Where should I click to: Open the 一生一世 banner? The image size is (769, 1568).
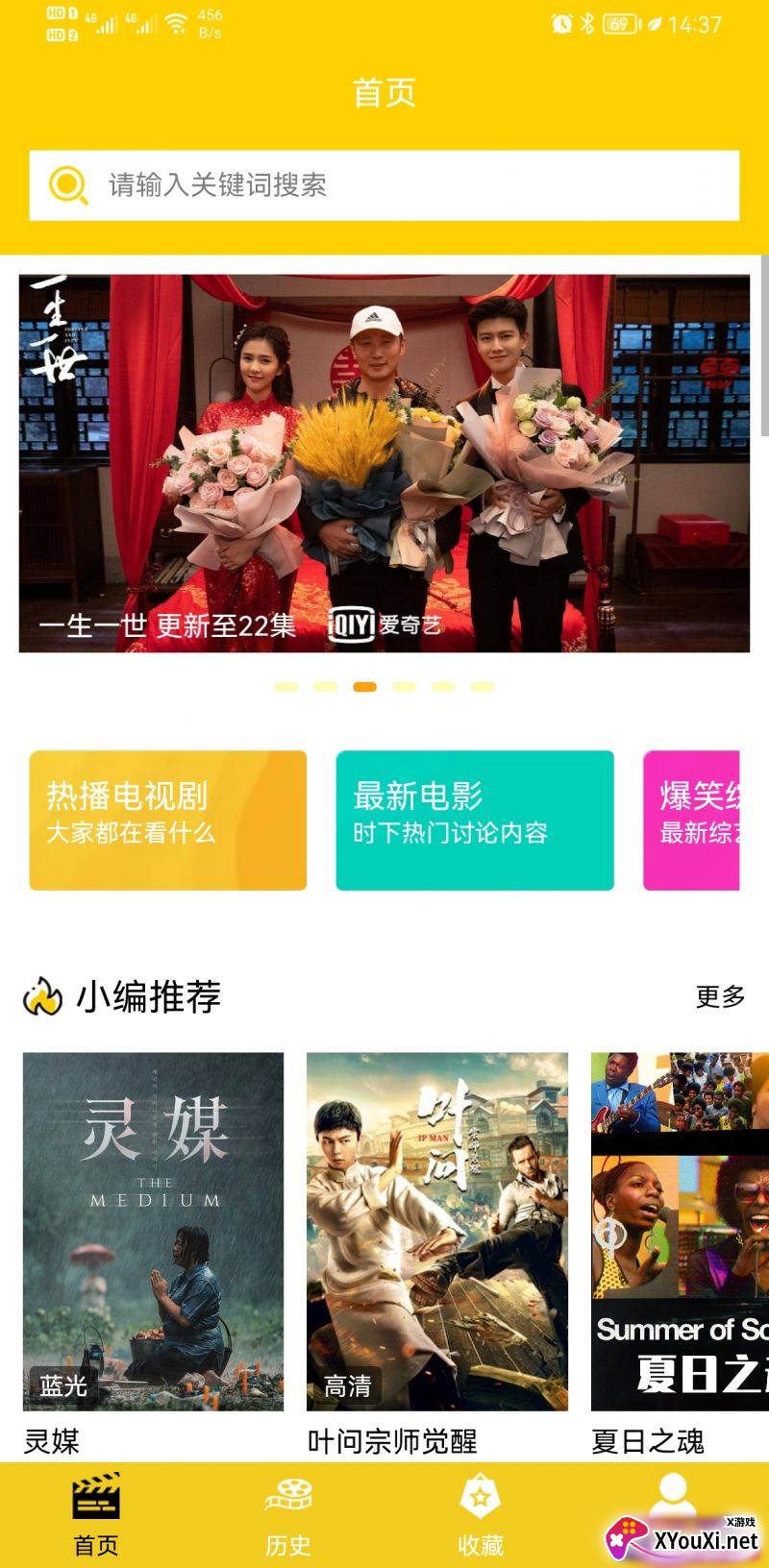coord(384,463)
